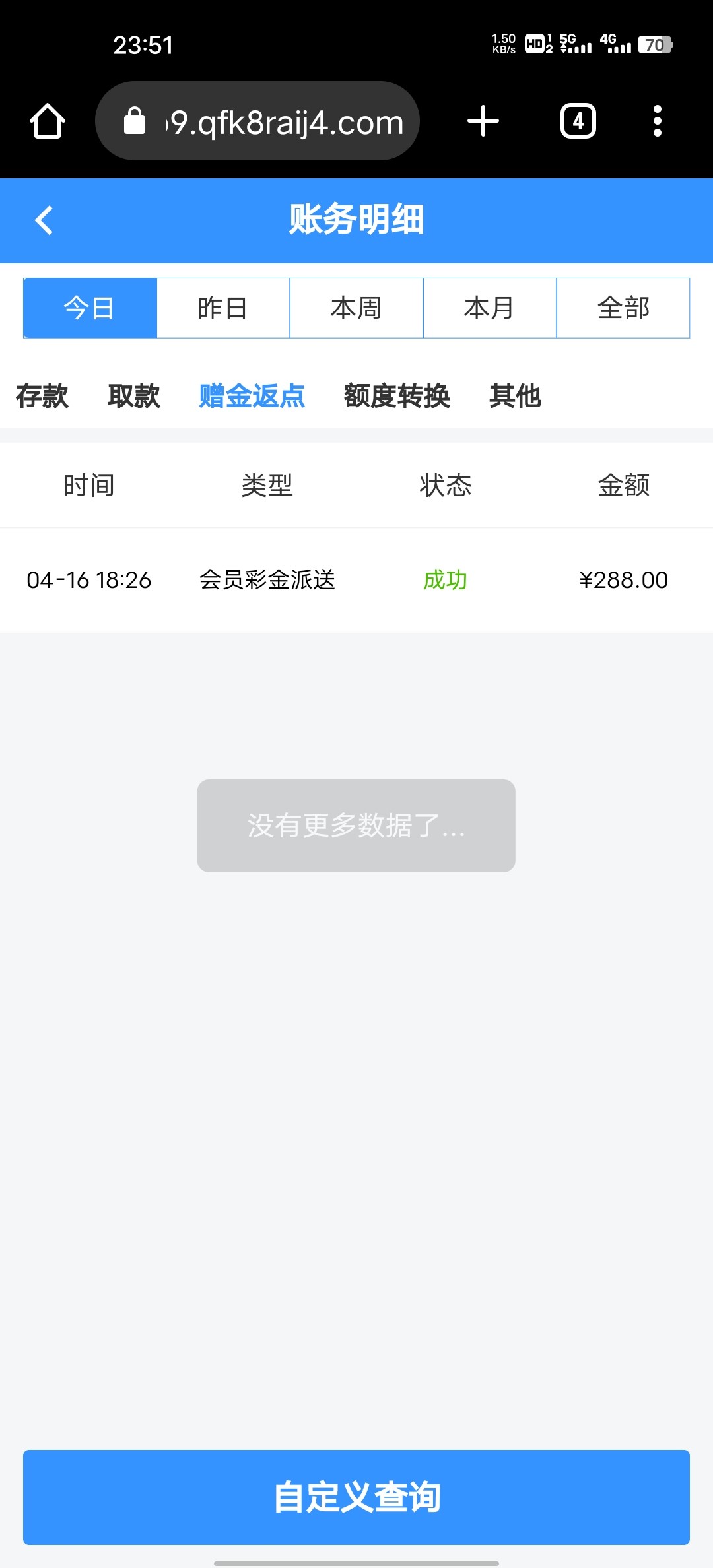Screen dimensions: 713x1568
Task: Open the browser overflow menu
Action: (x=657, y=121)
